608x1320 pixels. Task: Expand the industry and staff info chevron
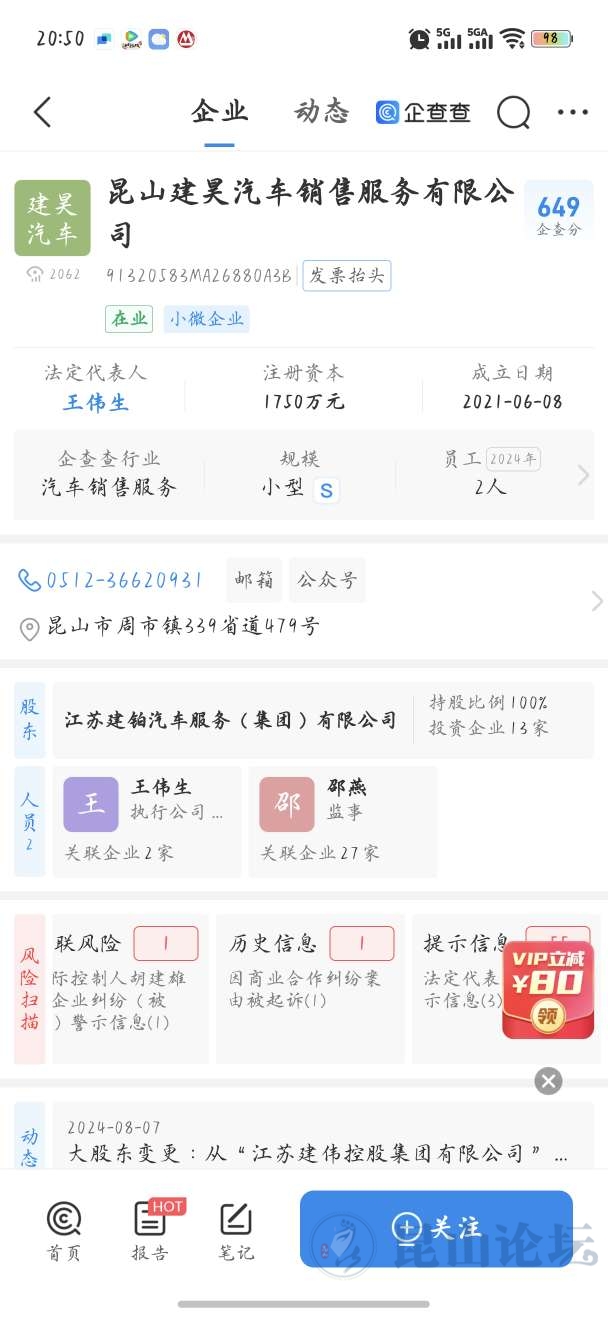(x=584, y=475)
